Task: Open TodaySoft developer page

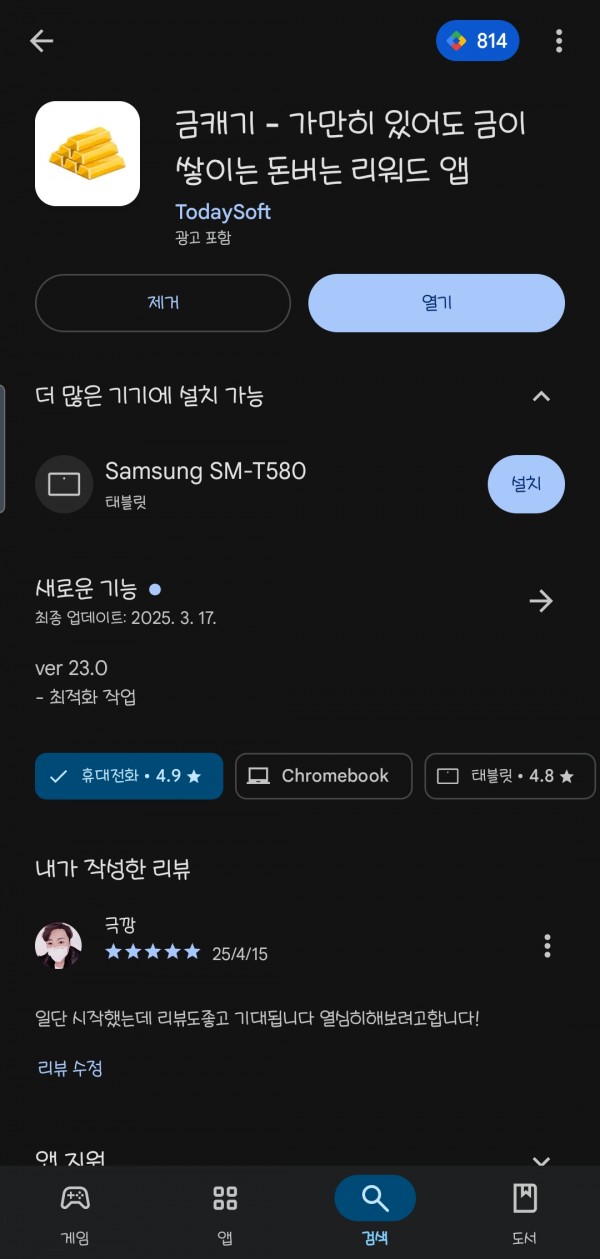Action: click(x=223, y=212)
